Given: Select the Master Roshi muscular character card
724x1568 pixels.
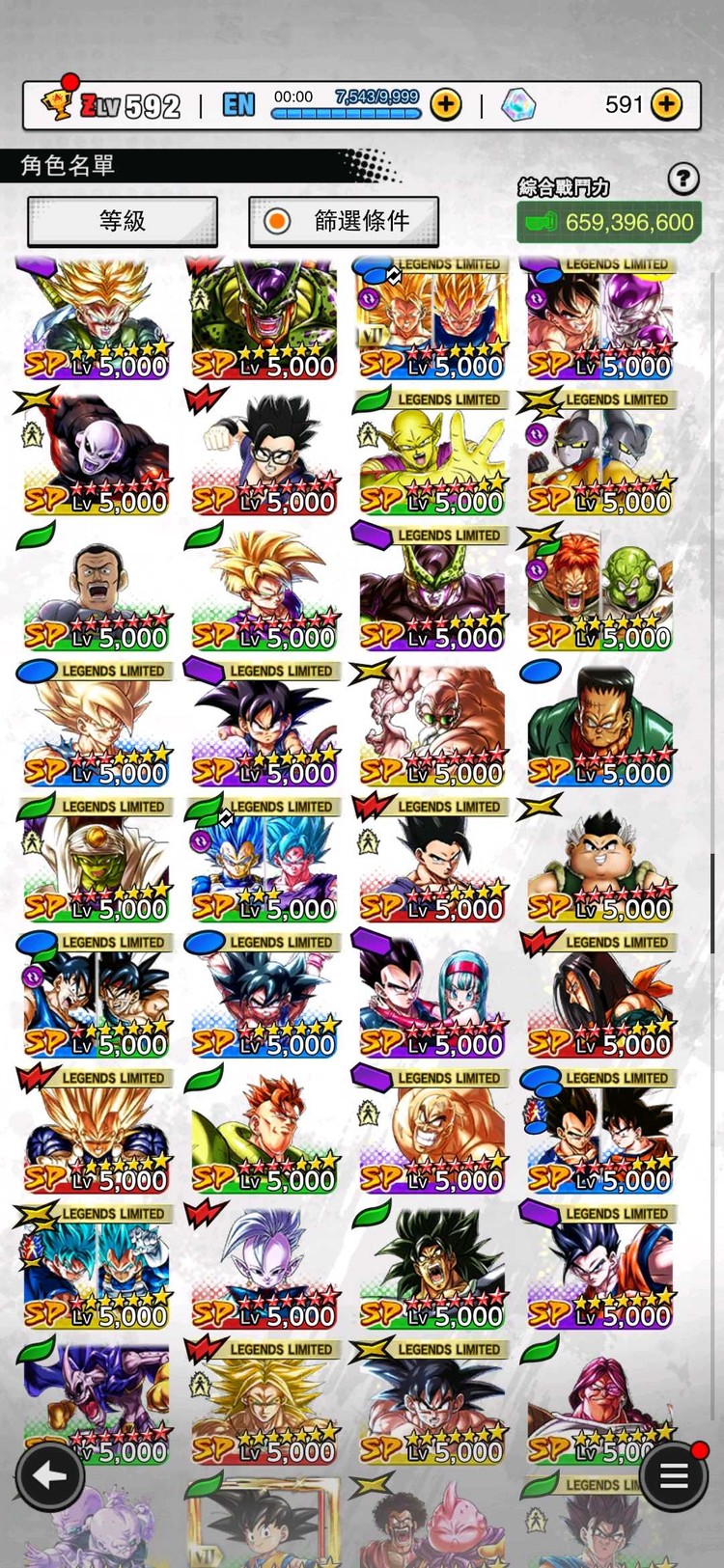Looking at the screenshot, I should click(x=432, y=724).
